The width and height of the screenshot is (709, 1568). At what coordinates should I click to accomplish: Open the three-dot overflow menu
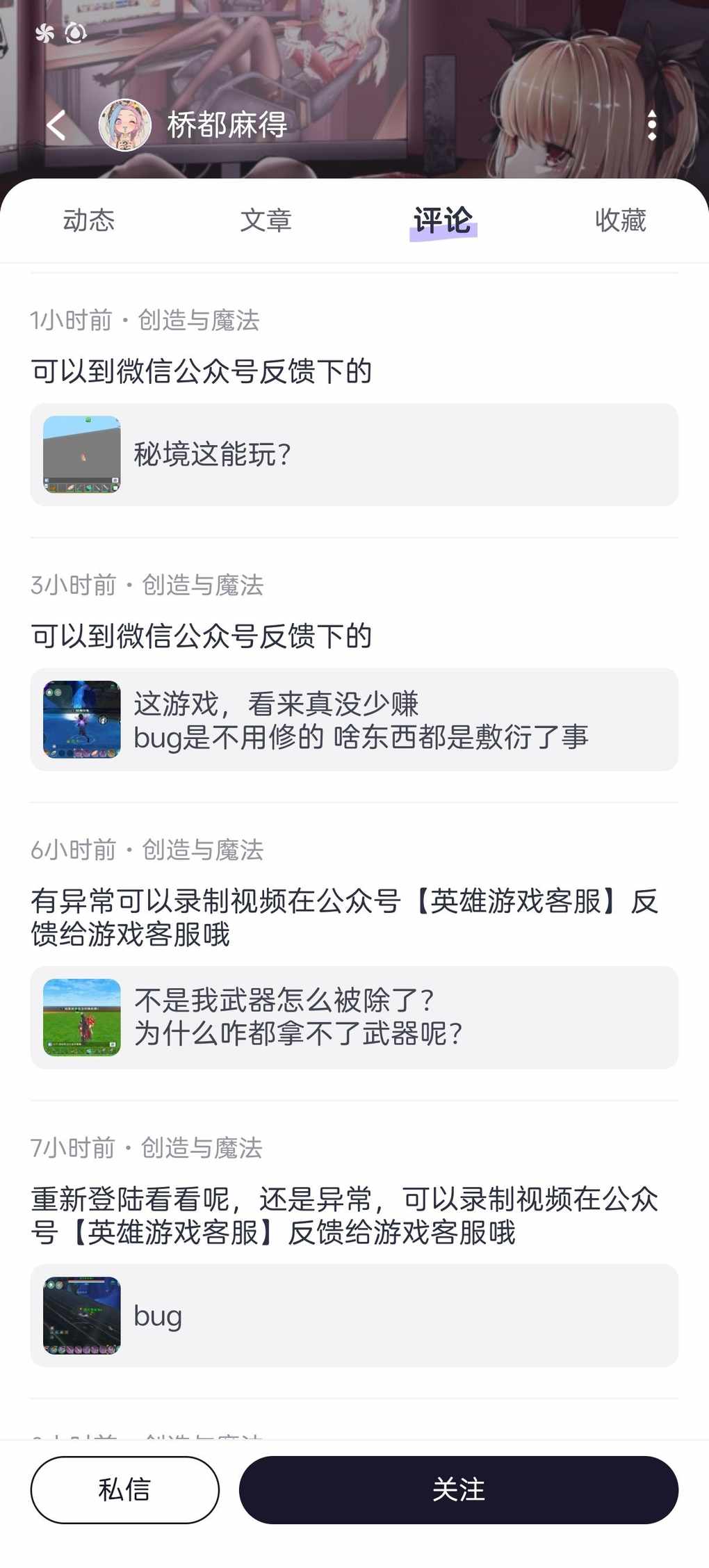tap(651, 125)
